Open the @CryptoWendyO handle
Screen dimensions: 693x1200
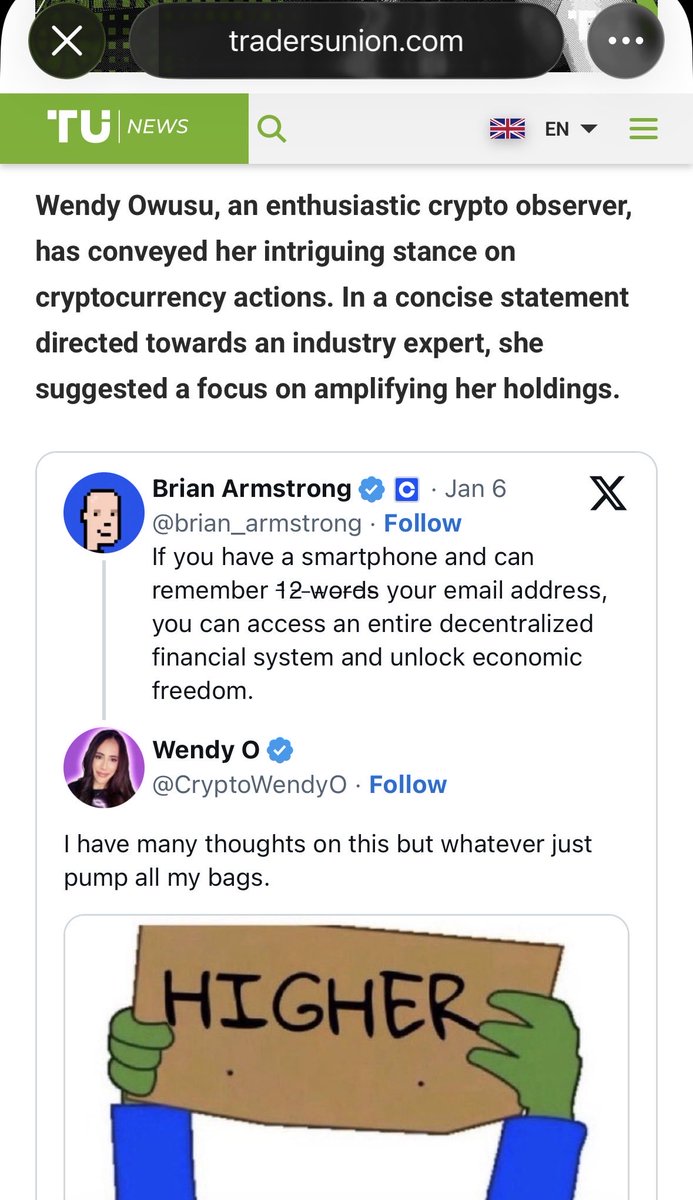point(249,785)
